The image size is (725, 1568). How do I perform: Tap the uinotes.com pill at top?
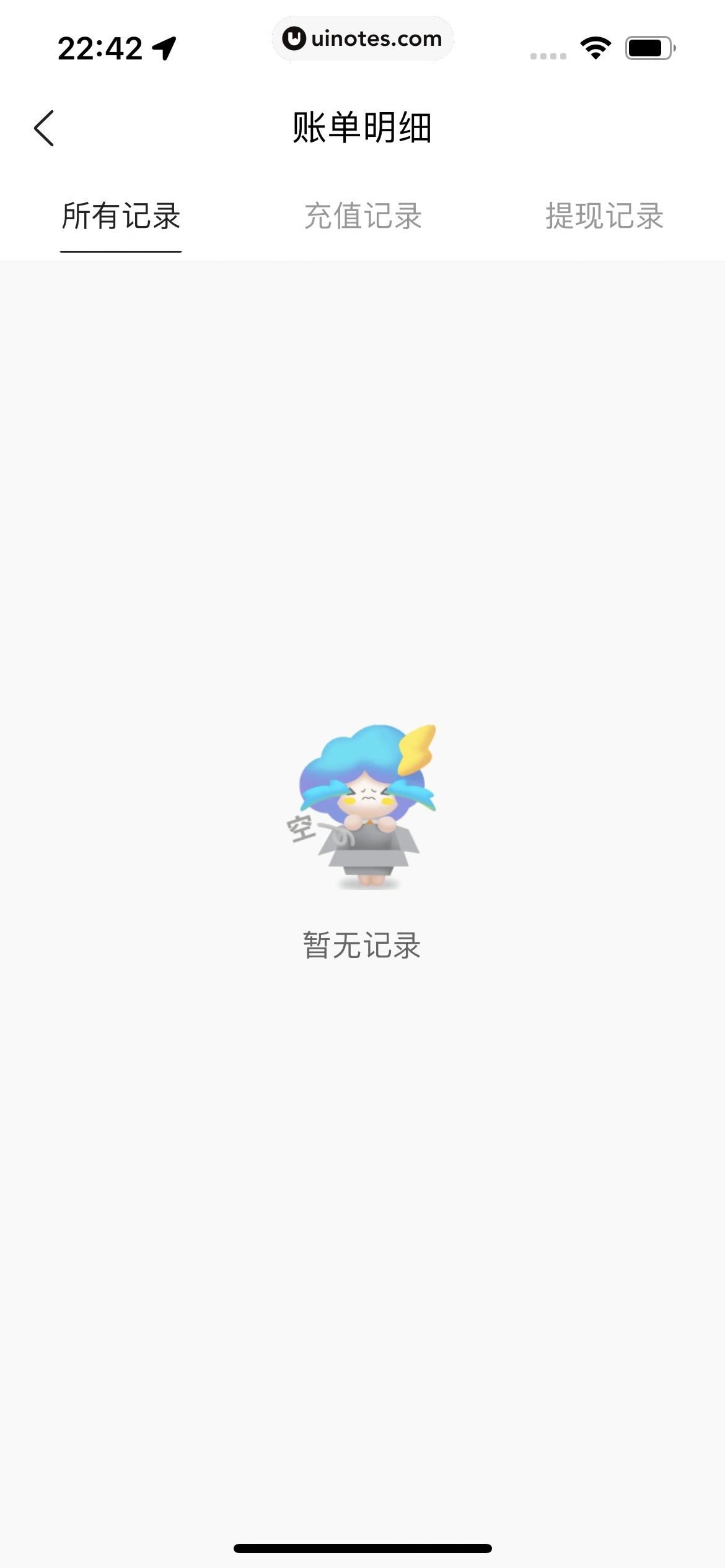tap(362, 38)
